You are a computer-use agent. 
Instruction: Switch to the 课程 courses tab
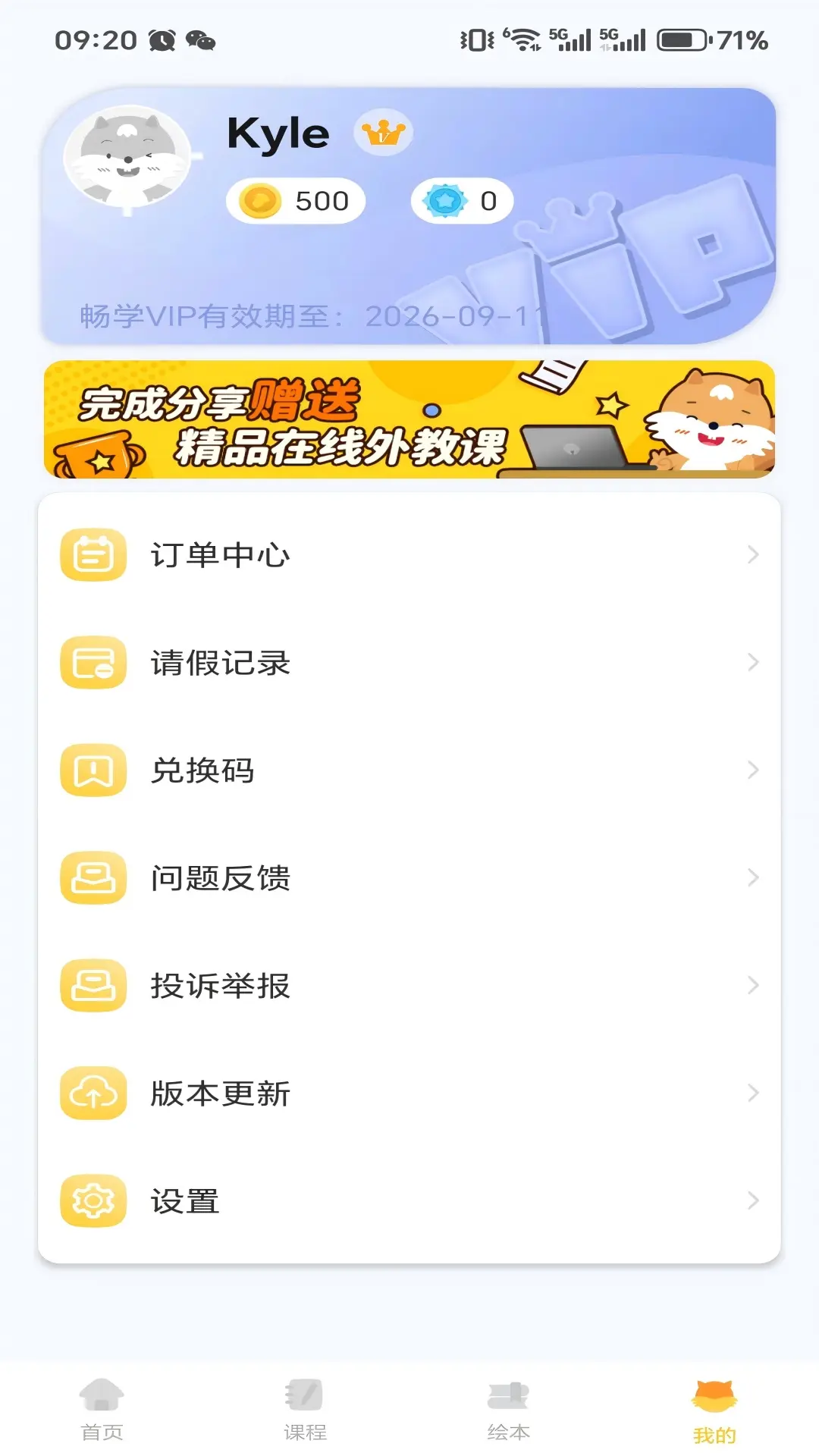(305, 1409)
